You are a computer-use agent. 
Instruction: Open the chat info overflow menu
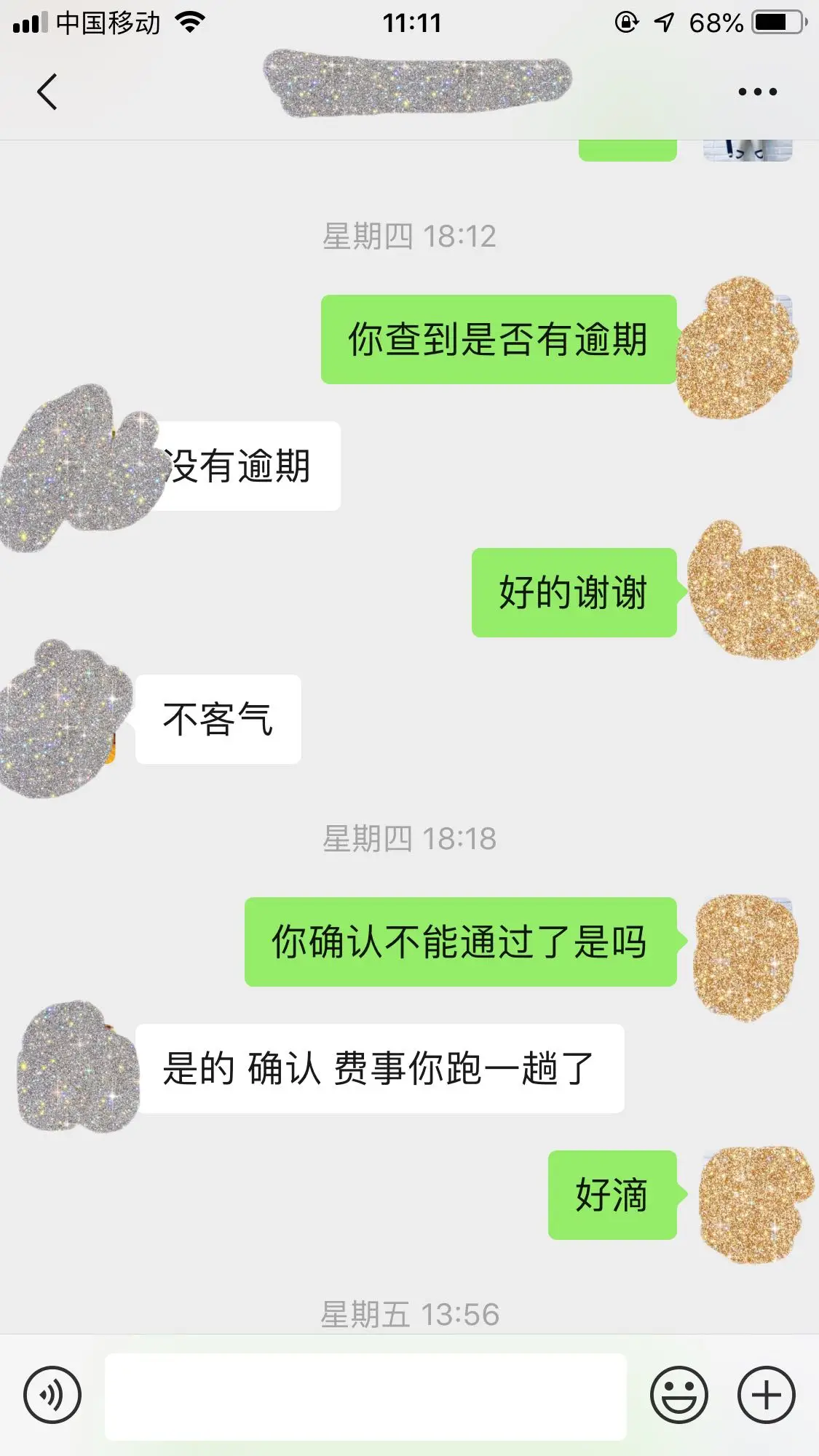click(757, 92)
